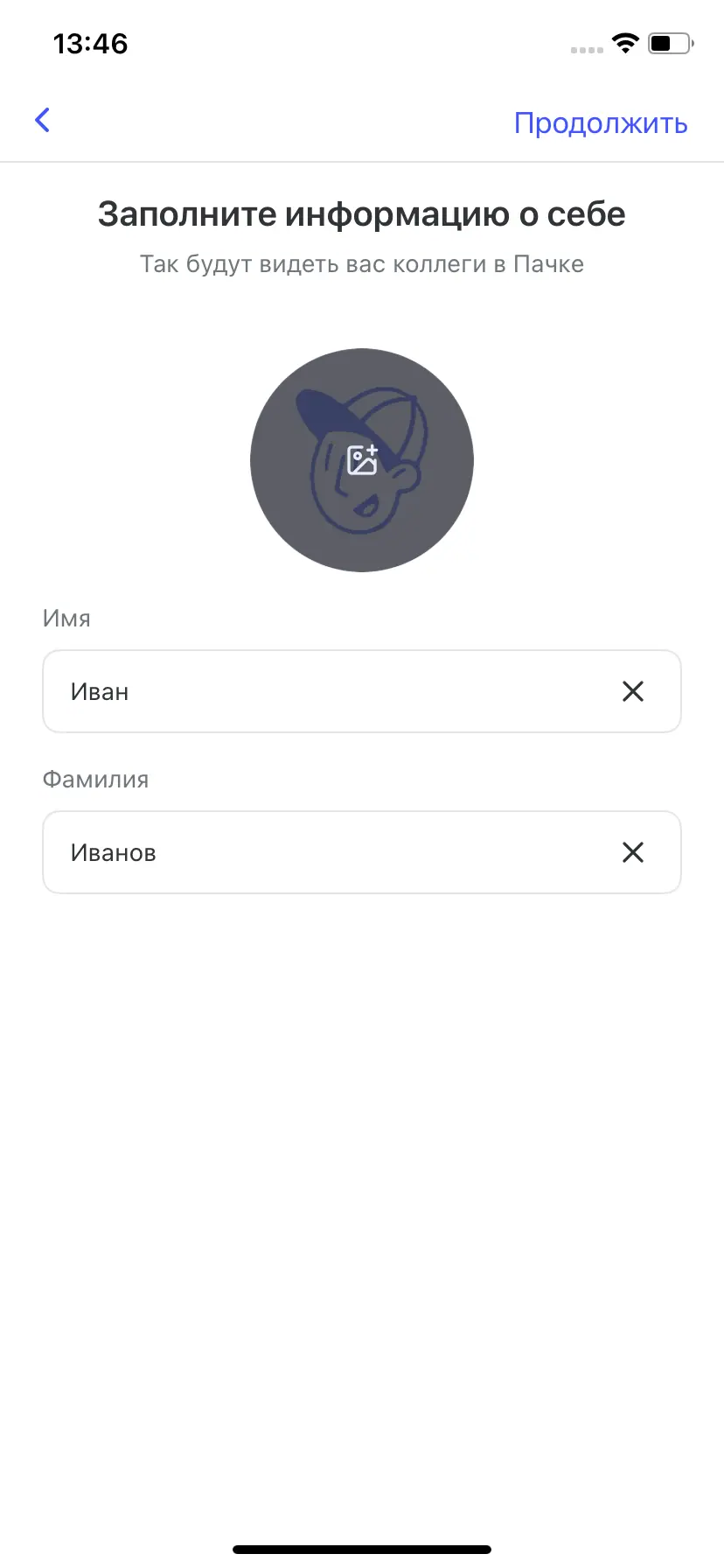Go back with the top-left arrow
Viewport: 724px width, 1568px height.
pos(42,121)
